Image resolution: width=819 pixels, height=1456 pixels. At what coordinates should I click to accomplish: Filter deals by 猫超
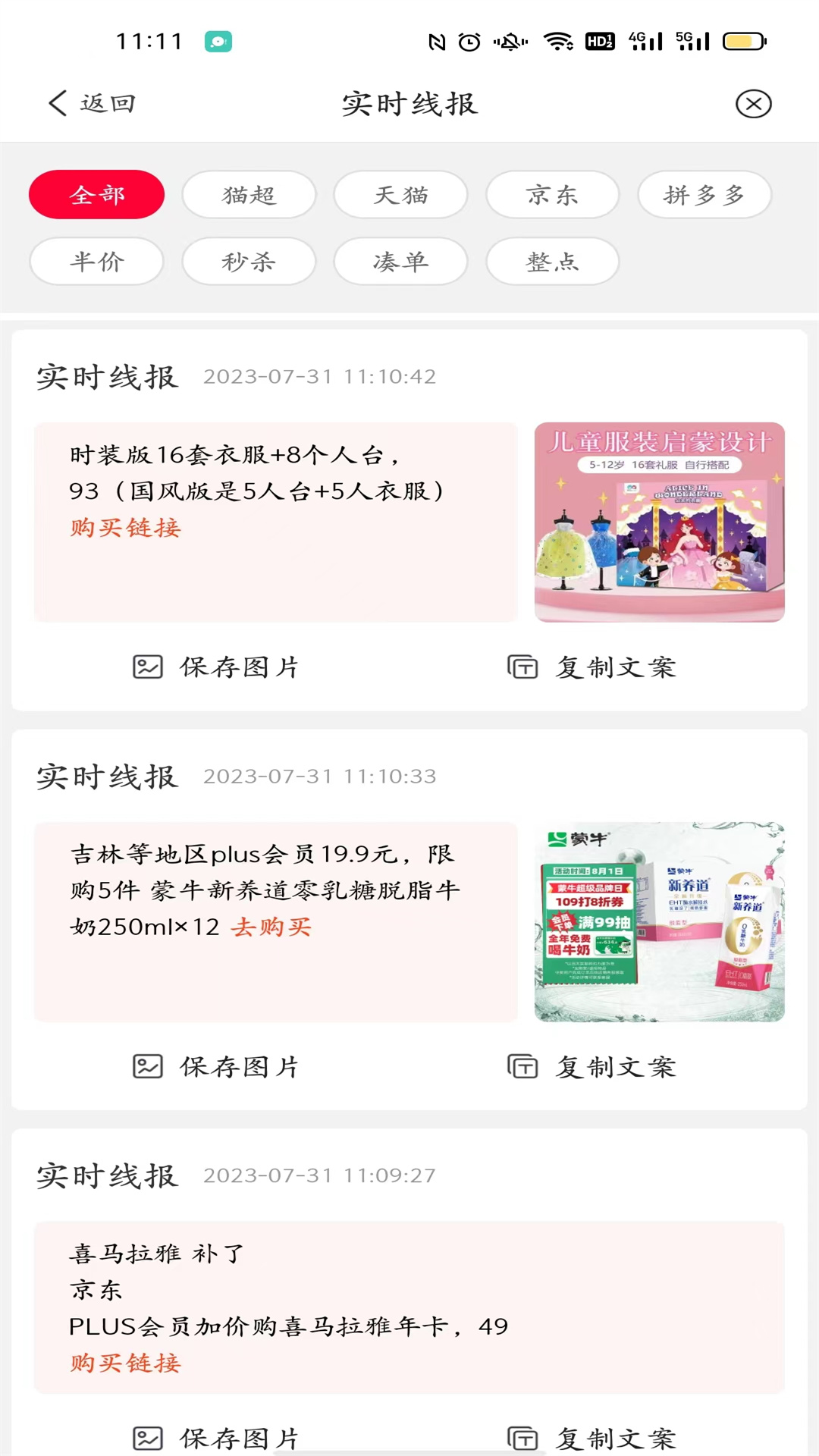click(249, 195)
